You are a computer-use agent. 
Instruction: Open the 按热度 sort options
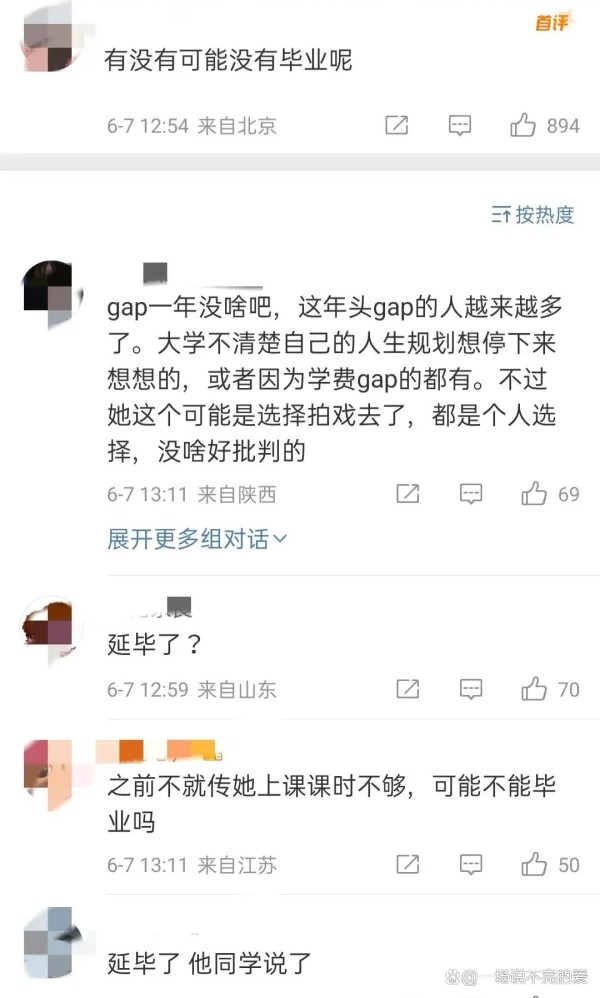tap(533, 214)
